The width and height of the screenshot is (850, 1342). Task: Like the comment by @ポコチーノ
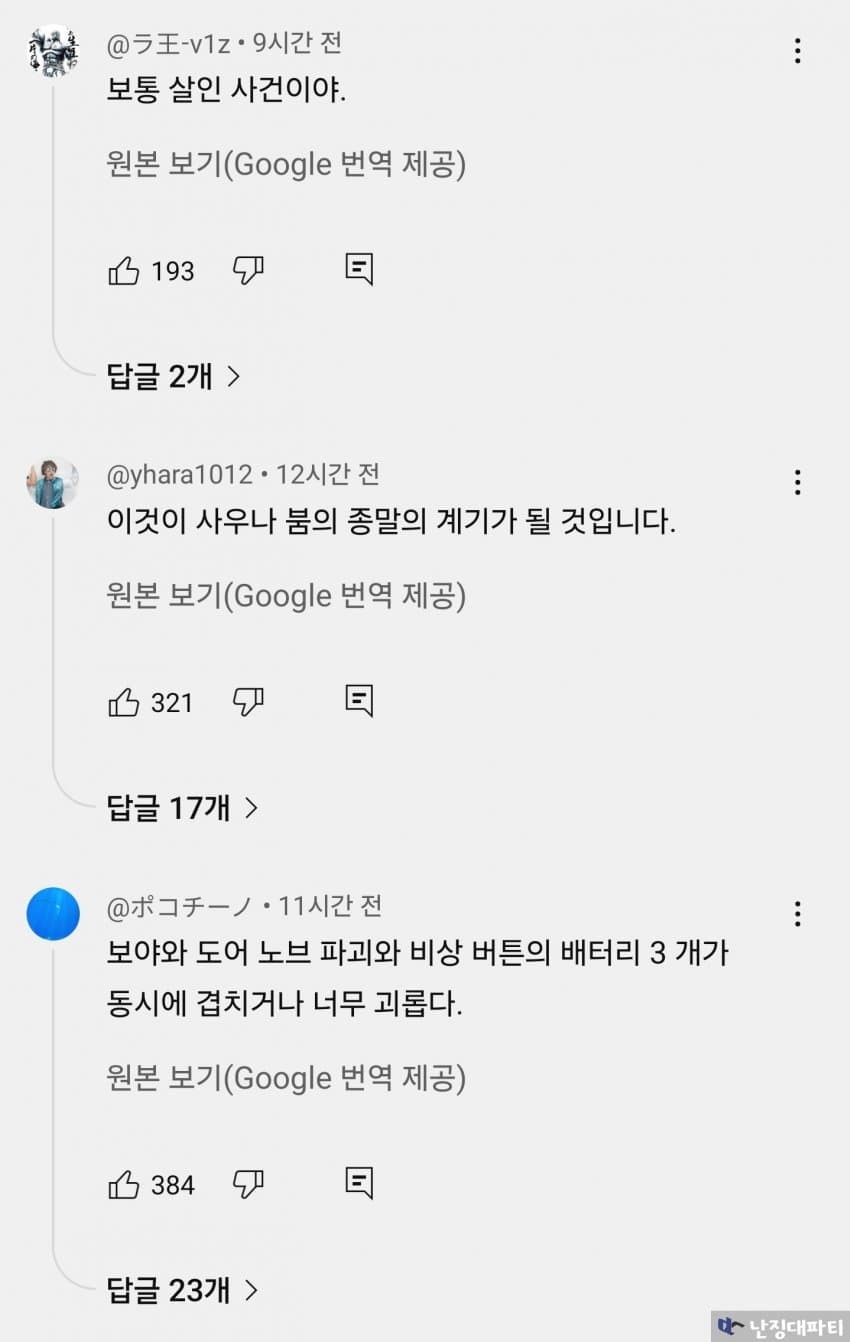pos(123,1185)
